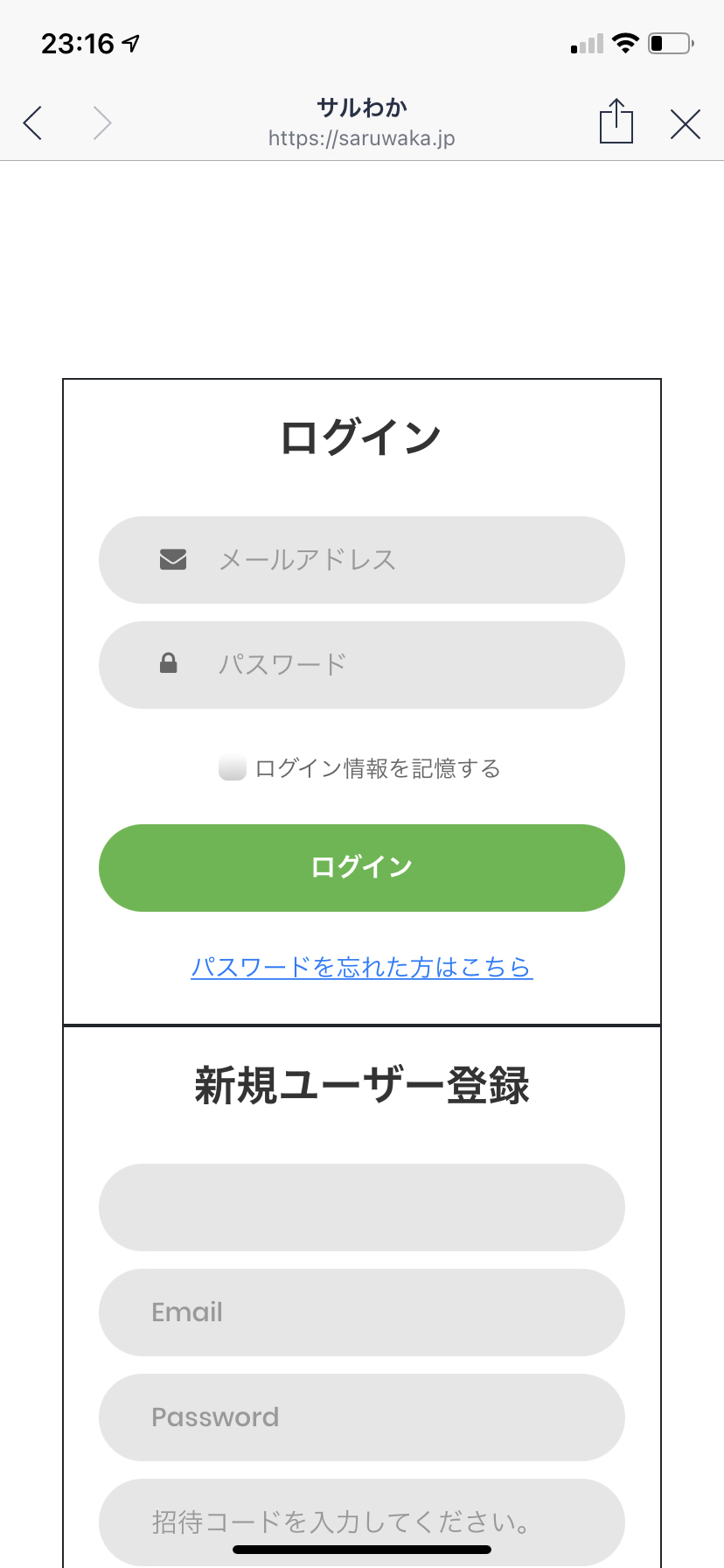
Task: Check ログイン情報を記憶する box
Action: coord(233,768)
